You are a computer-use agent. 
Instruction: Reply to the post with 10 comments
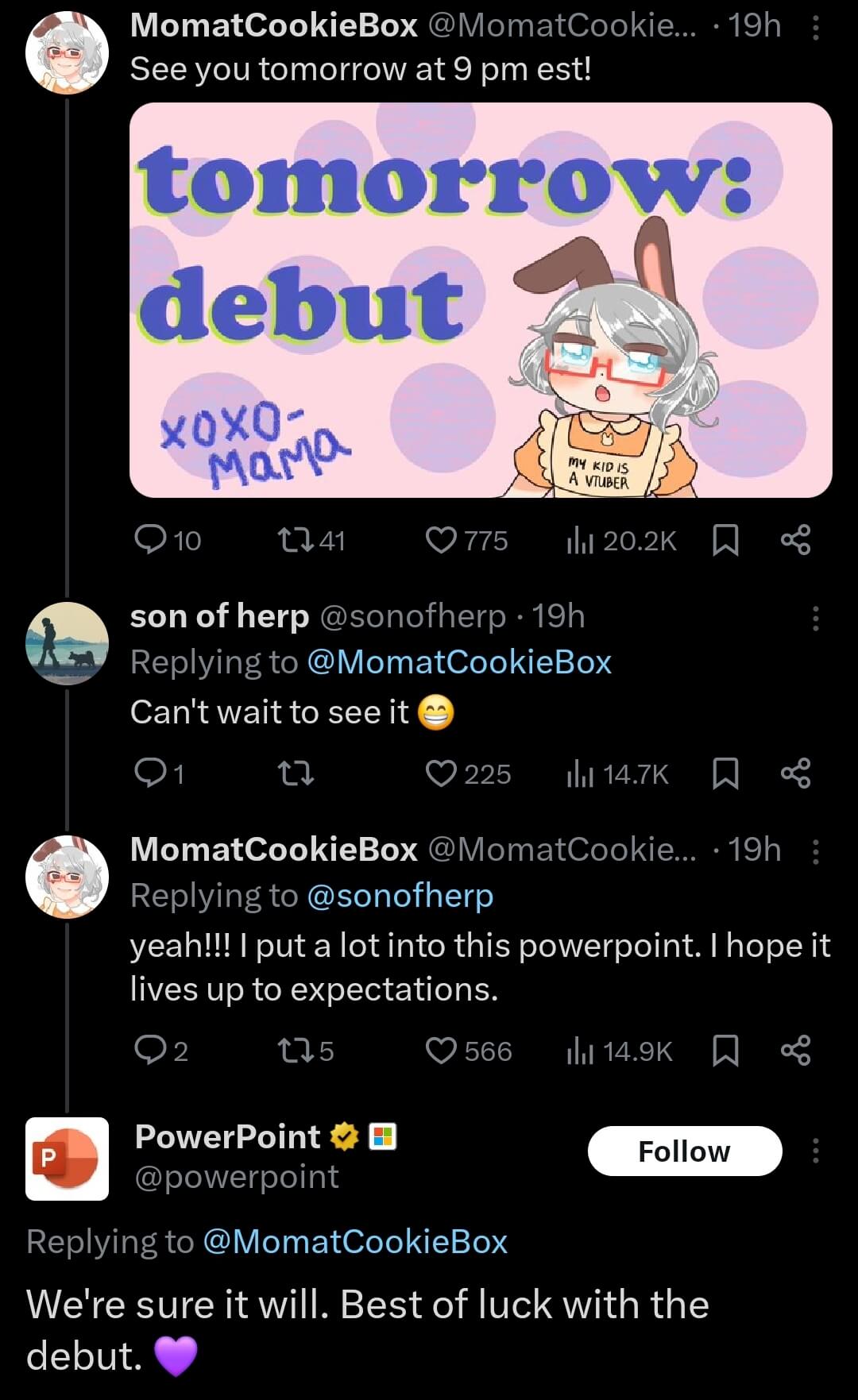click(168, 541)
